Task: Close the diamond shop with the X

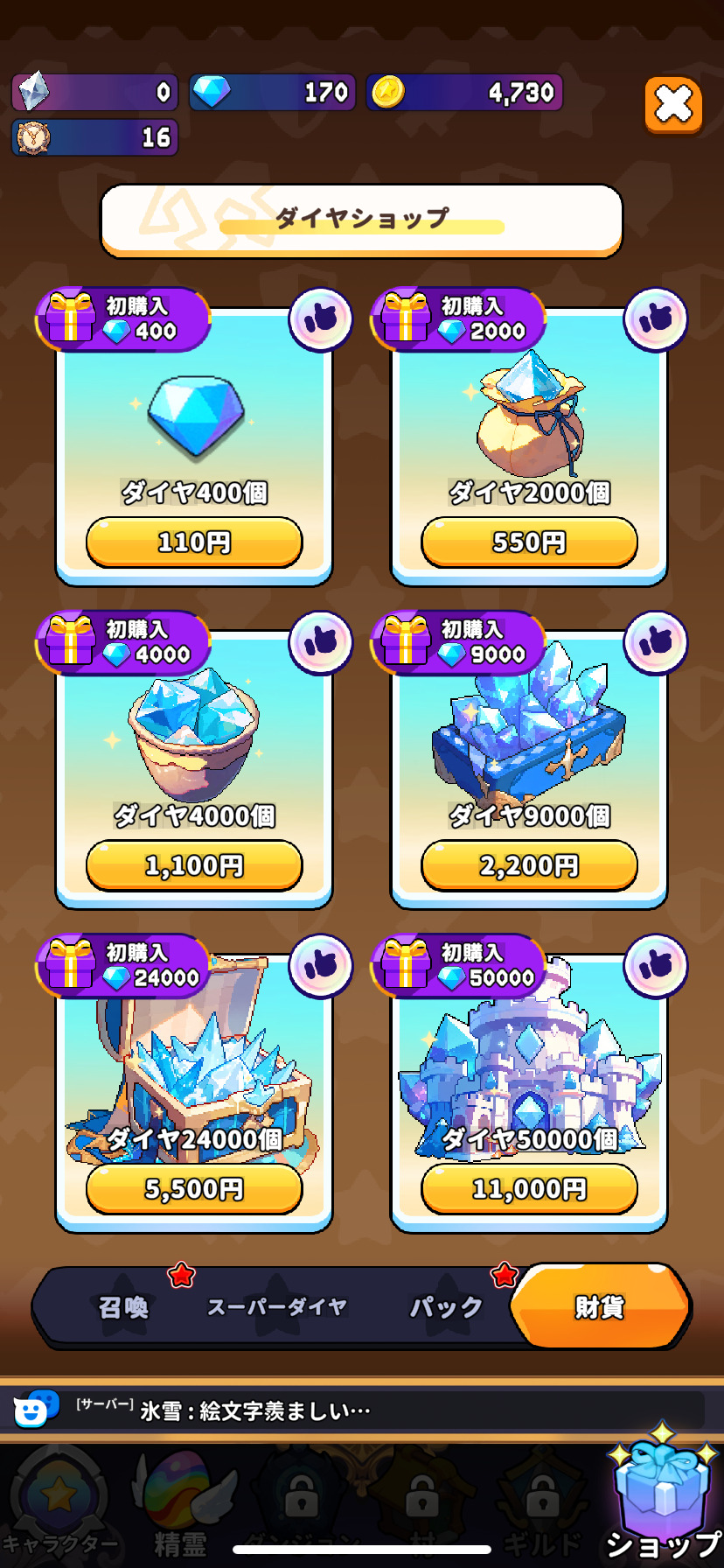Action: [x=673, y=106]
